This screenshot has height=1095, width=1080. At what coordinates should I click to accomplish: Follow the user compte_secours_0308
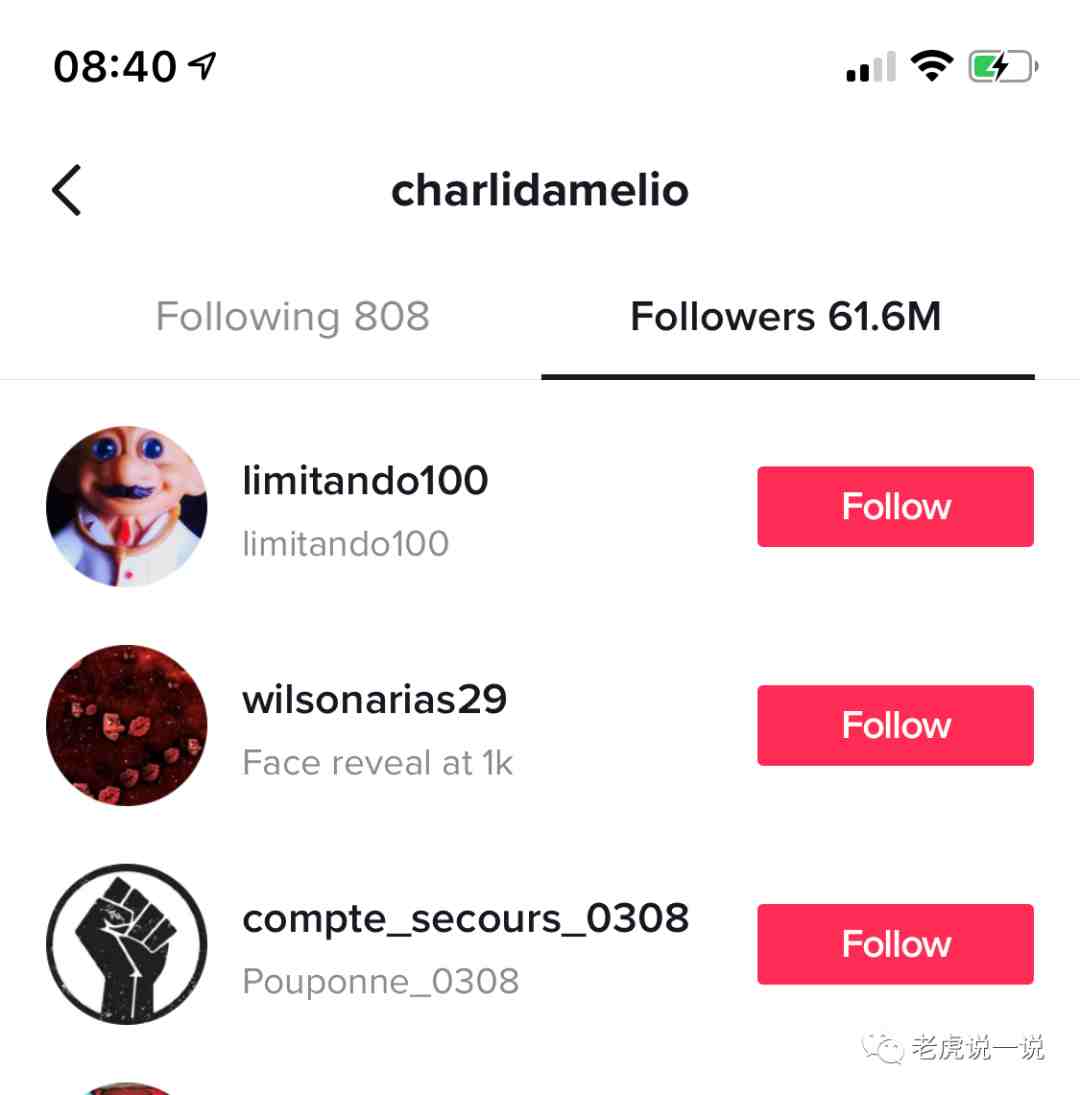point(895,944)
